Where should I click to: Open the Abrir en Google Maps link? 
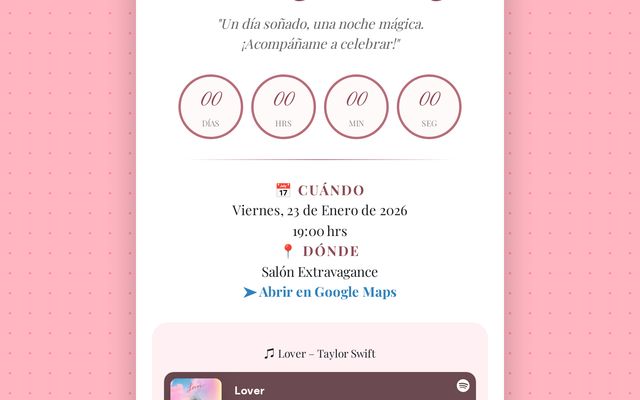point(320,292)
